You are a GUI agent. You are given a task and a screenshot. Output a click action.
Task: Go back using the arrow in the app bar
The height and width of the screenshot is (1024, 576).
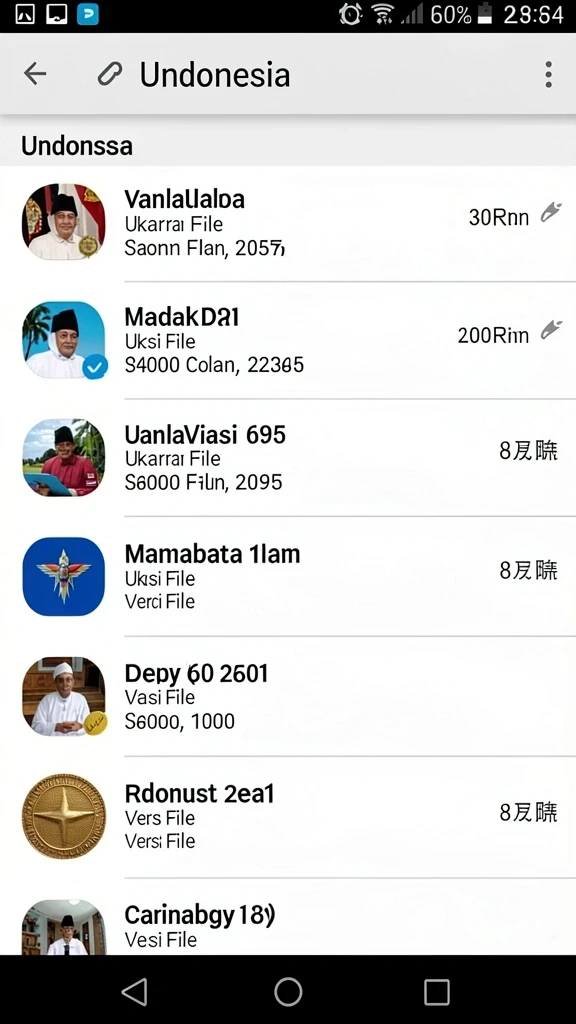(35, 74)
